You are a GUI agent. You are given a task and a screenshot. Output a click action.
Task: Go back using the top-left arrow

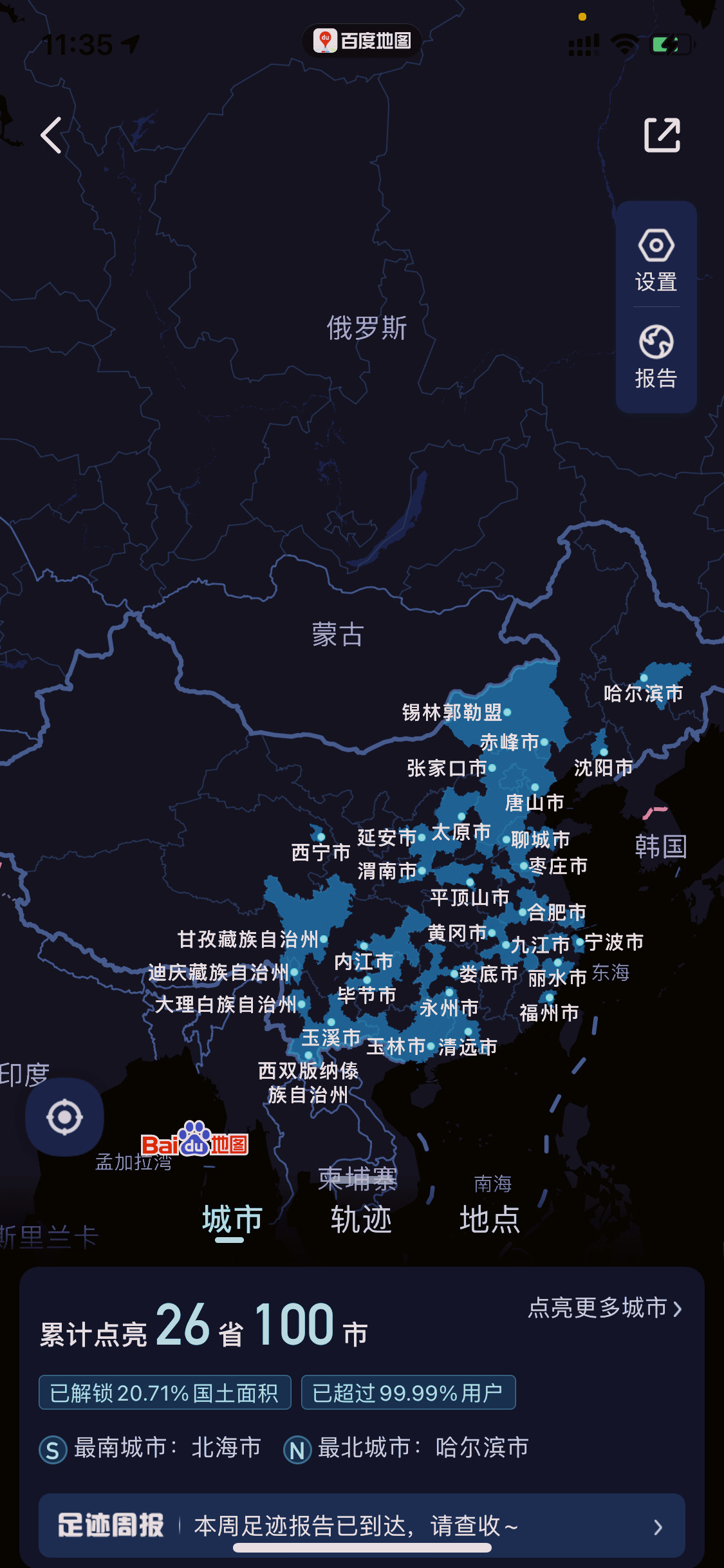51,135
